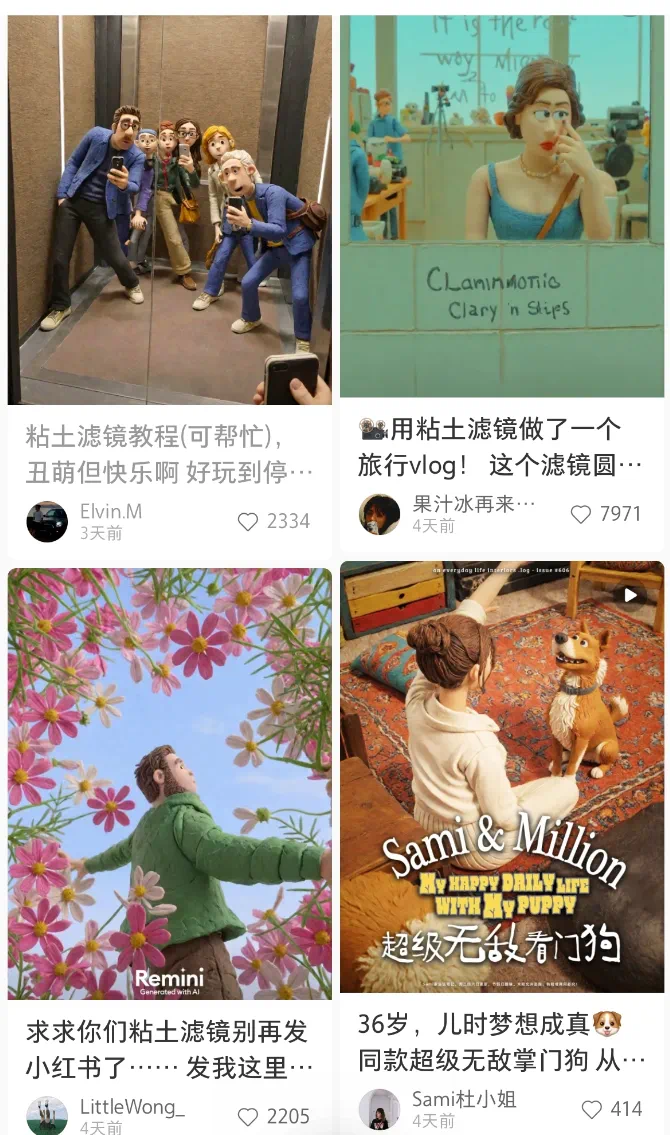Viewport: 670px width, 1135px height.
Task: Like Sami杜小姐's post with 414 likes
Action: click(x=592, y=1109)
